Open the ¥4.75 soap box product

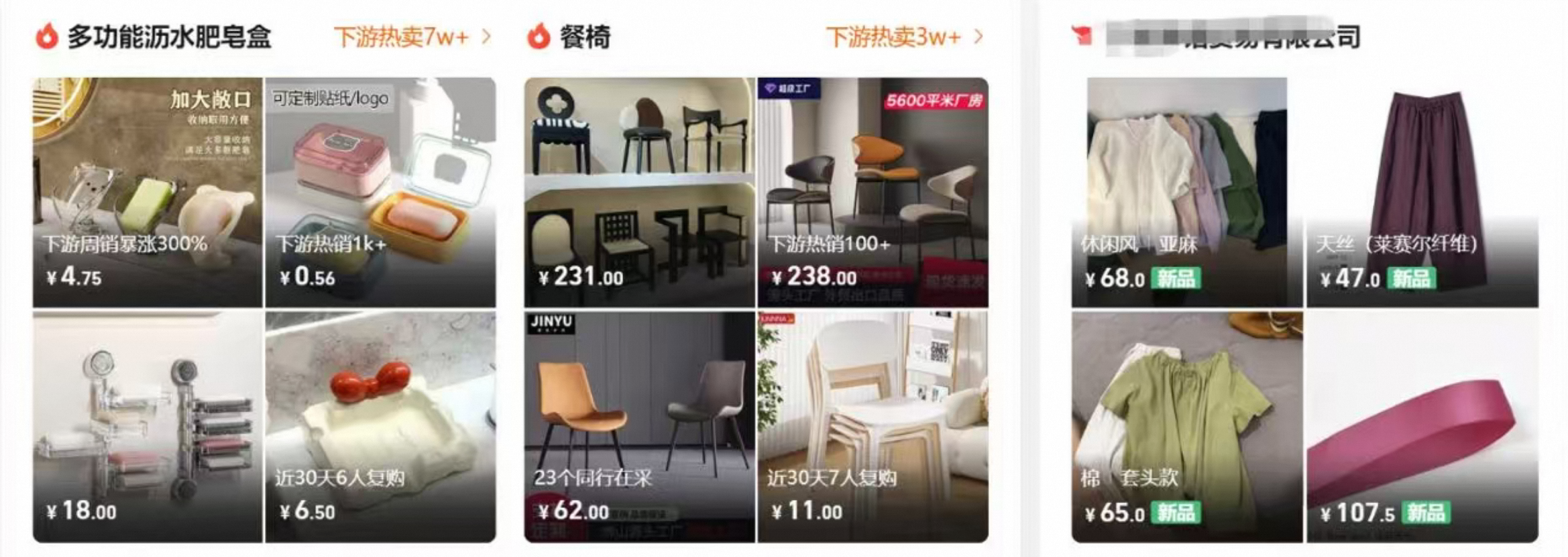pyautogui.click(x=148, y=193)
